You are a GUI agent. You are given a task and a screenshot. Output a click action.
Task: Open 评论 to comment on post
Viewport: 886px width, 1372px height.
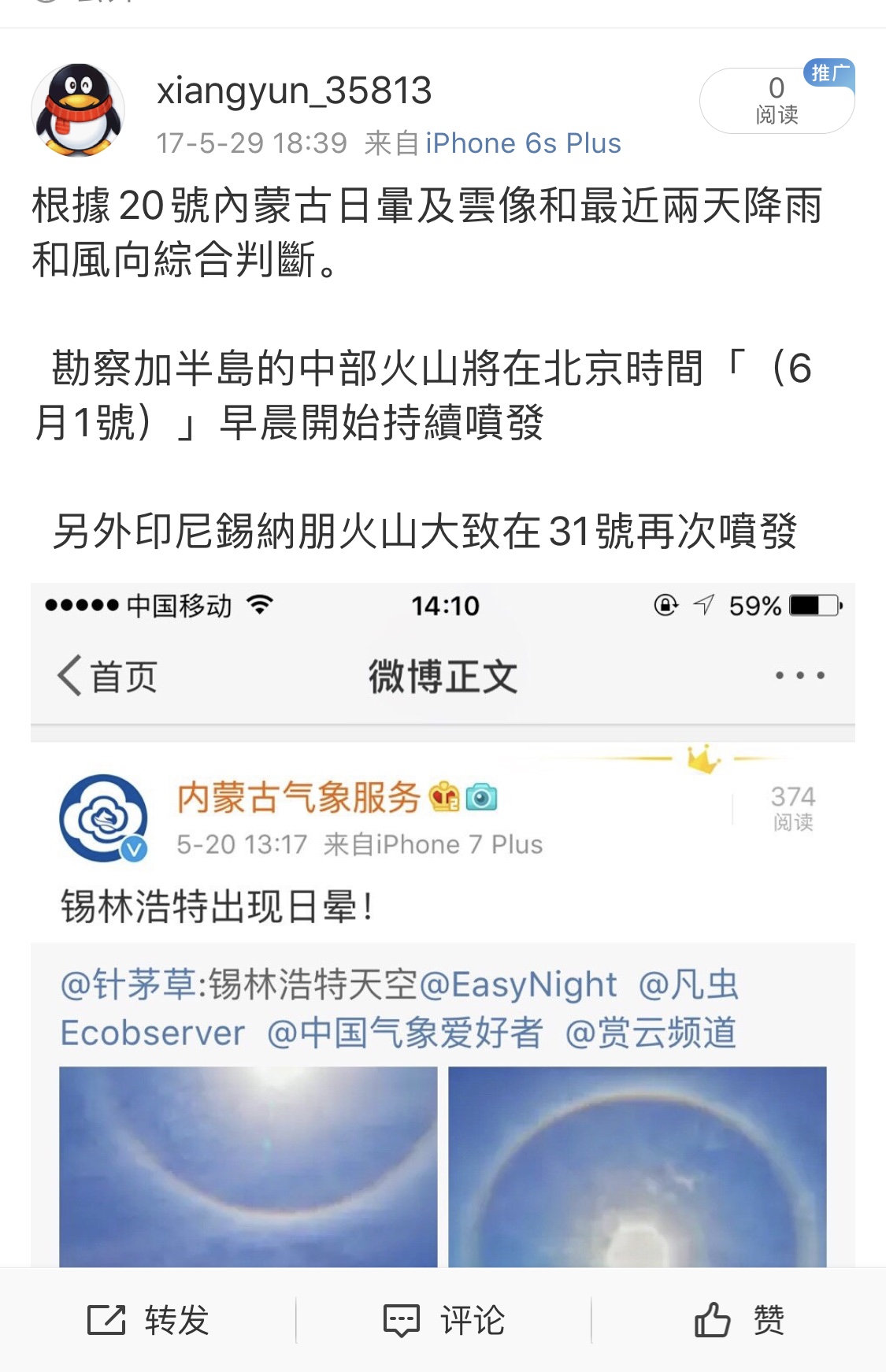[443, 1320]
